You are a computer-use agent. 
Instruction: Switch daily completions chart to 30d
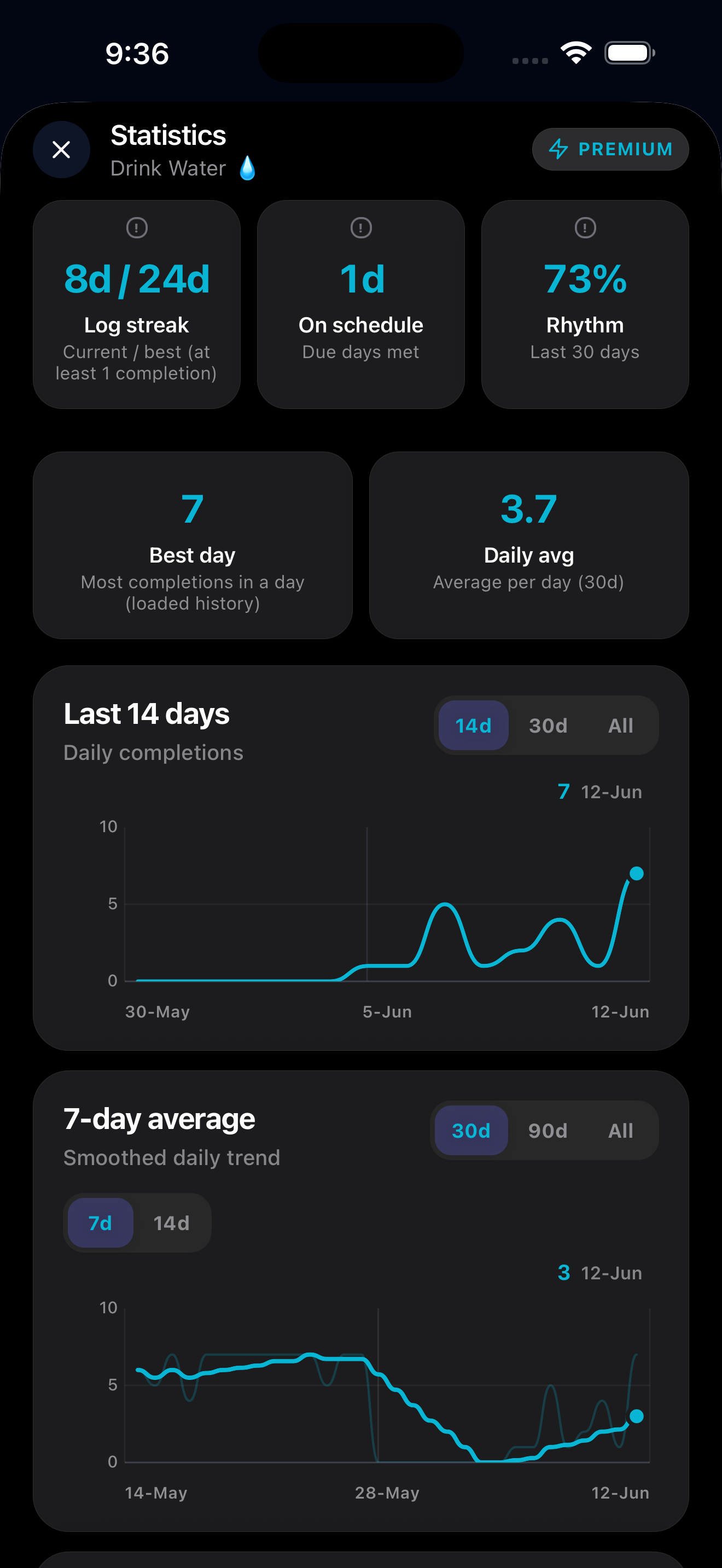[548, 725]
